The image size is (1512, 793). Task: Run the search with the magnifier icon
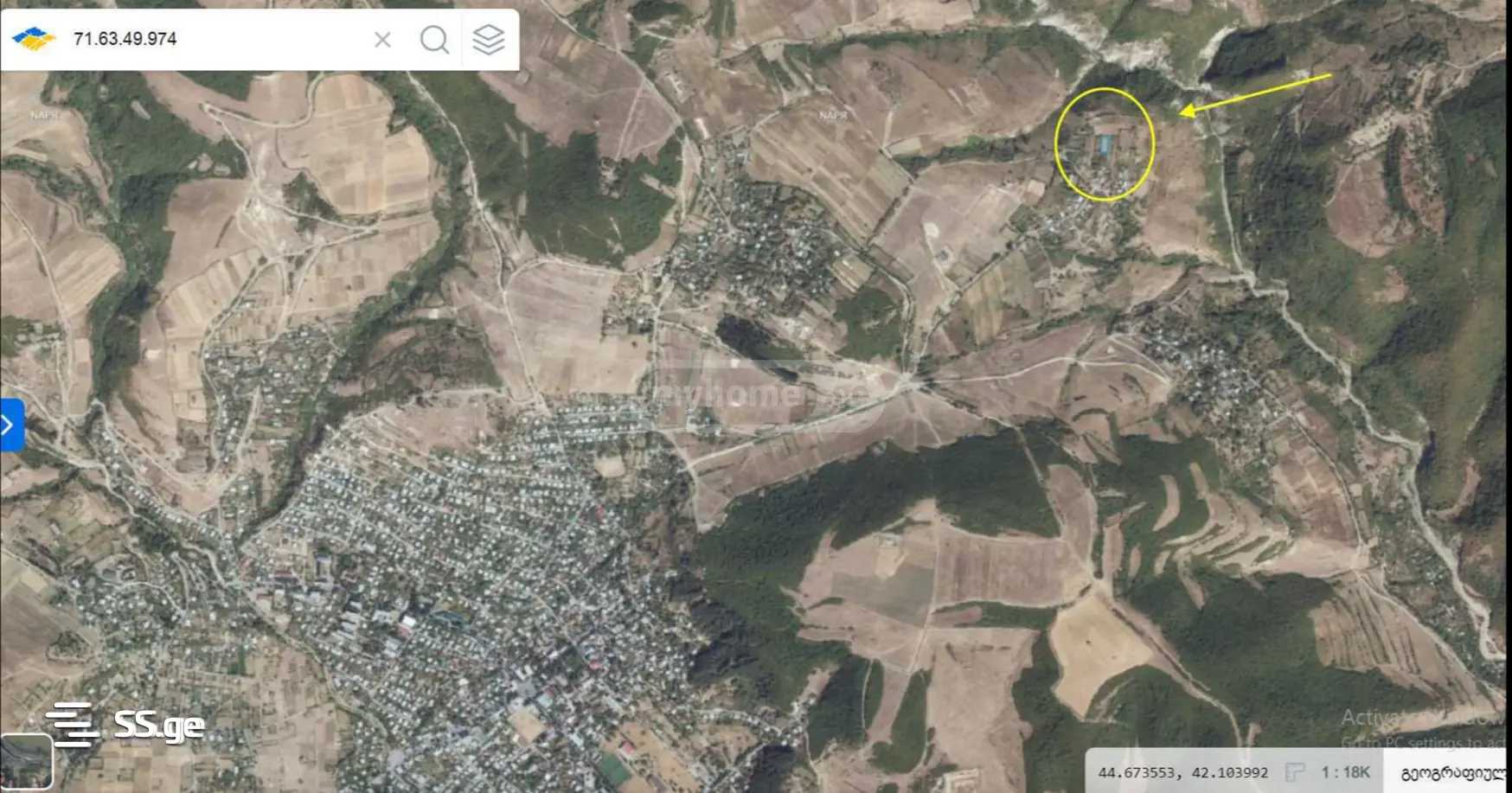pos(434,40)
